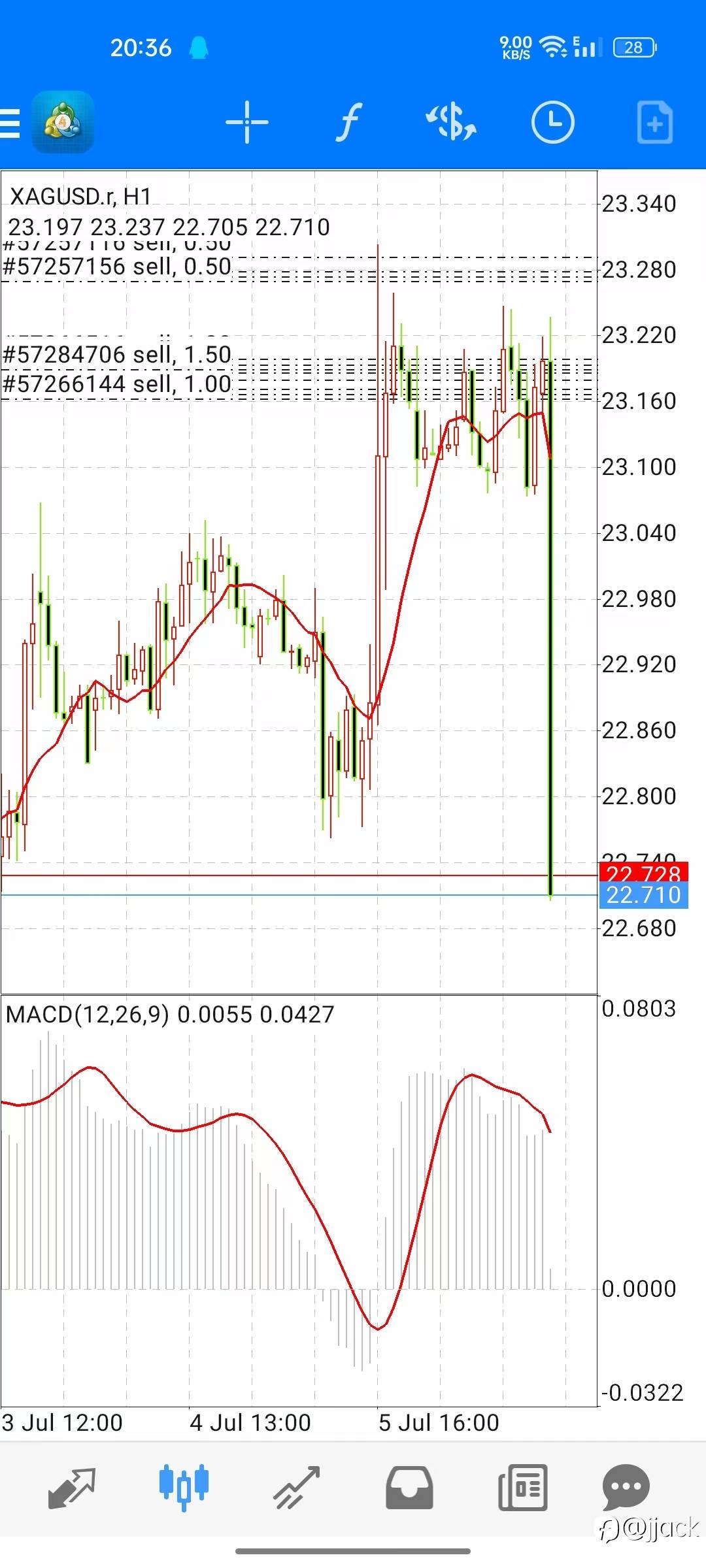Image resolution: width=706 pixels, height=1568 pixels.
Task: Create a new order
Action: click(655, 122)
